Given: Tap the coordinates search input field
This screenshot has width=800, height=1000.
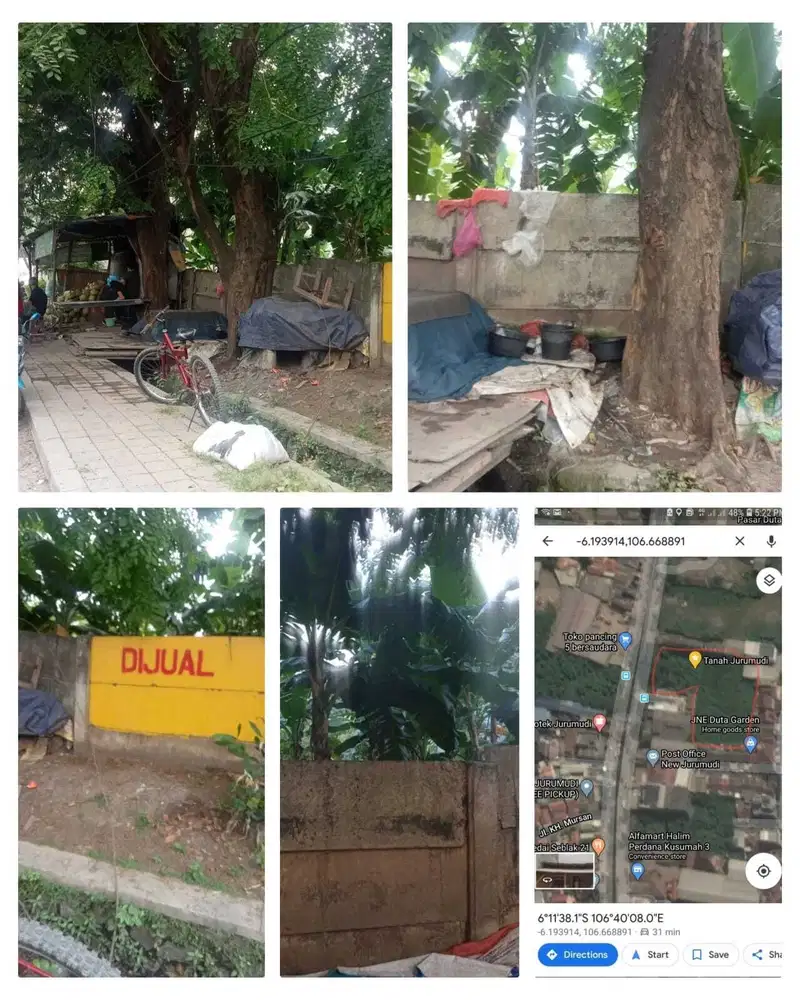Looking at the screenshot, I should 631,541.
